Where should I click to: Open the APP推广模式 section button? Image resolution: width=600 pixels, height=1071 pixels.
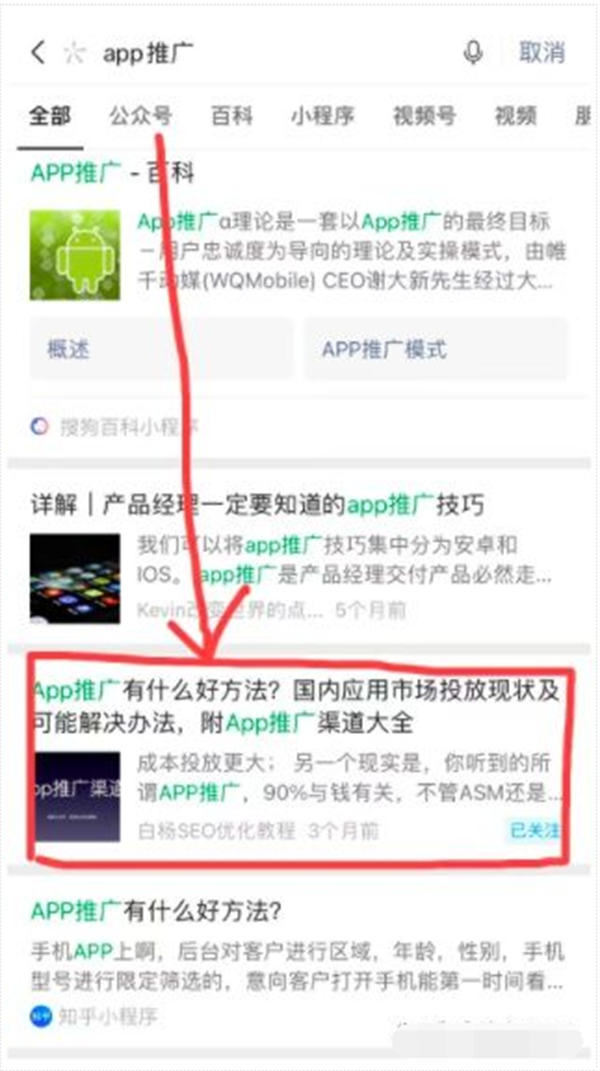point(435,349)
